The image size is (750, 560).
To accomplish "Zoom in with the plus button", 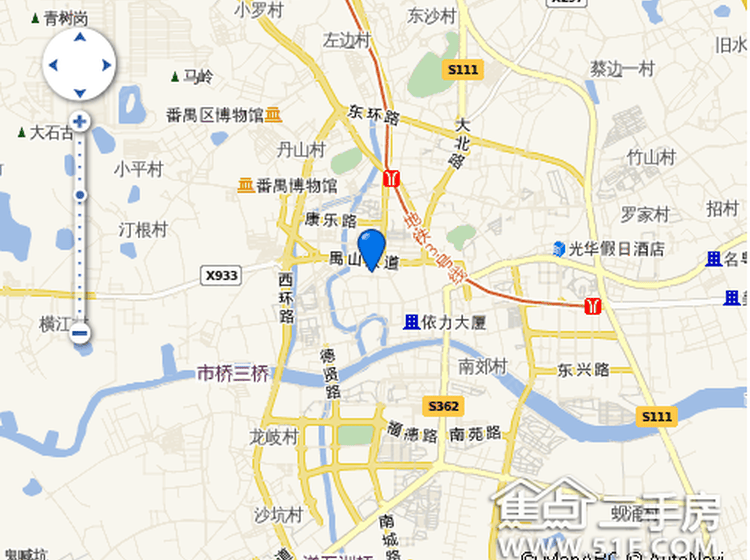I will point(80,122).
